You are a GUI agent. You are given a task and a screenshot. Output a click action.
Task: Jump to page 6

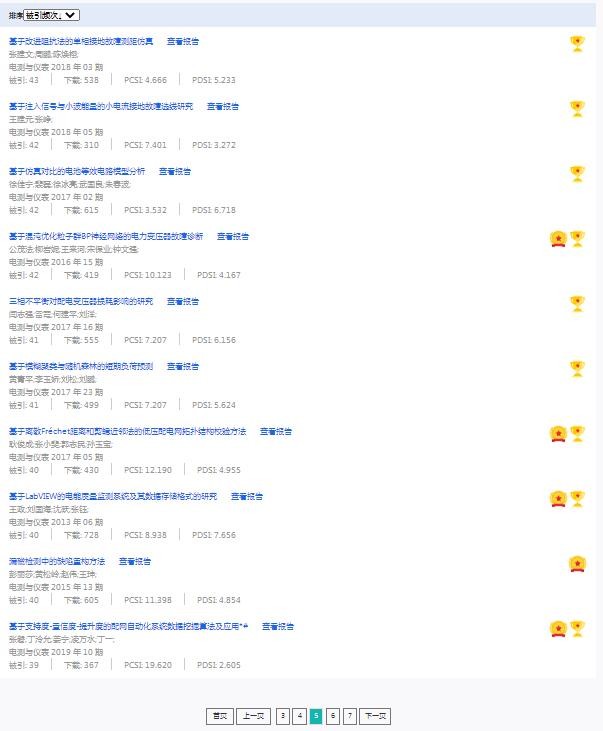click(333, 716)
